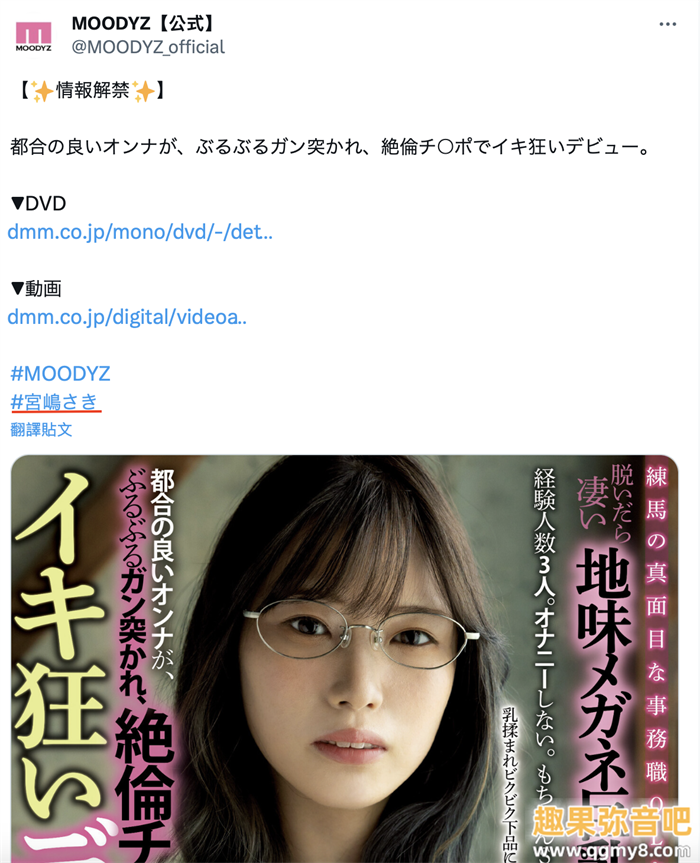The image size is (700, 863).
Task: Tap the #宮嶋さき hashtag
Action: pos(55,402)
